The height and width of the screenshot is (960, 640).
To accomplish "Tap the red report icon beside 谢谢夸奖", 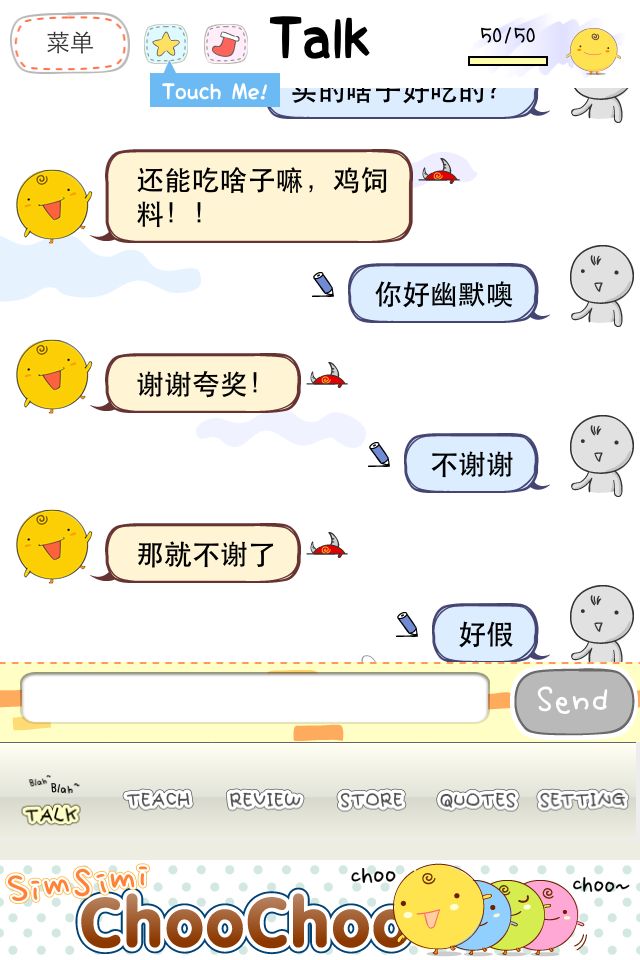I will 327,375.
